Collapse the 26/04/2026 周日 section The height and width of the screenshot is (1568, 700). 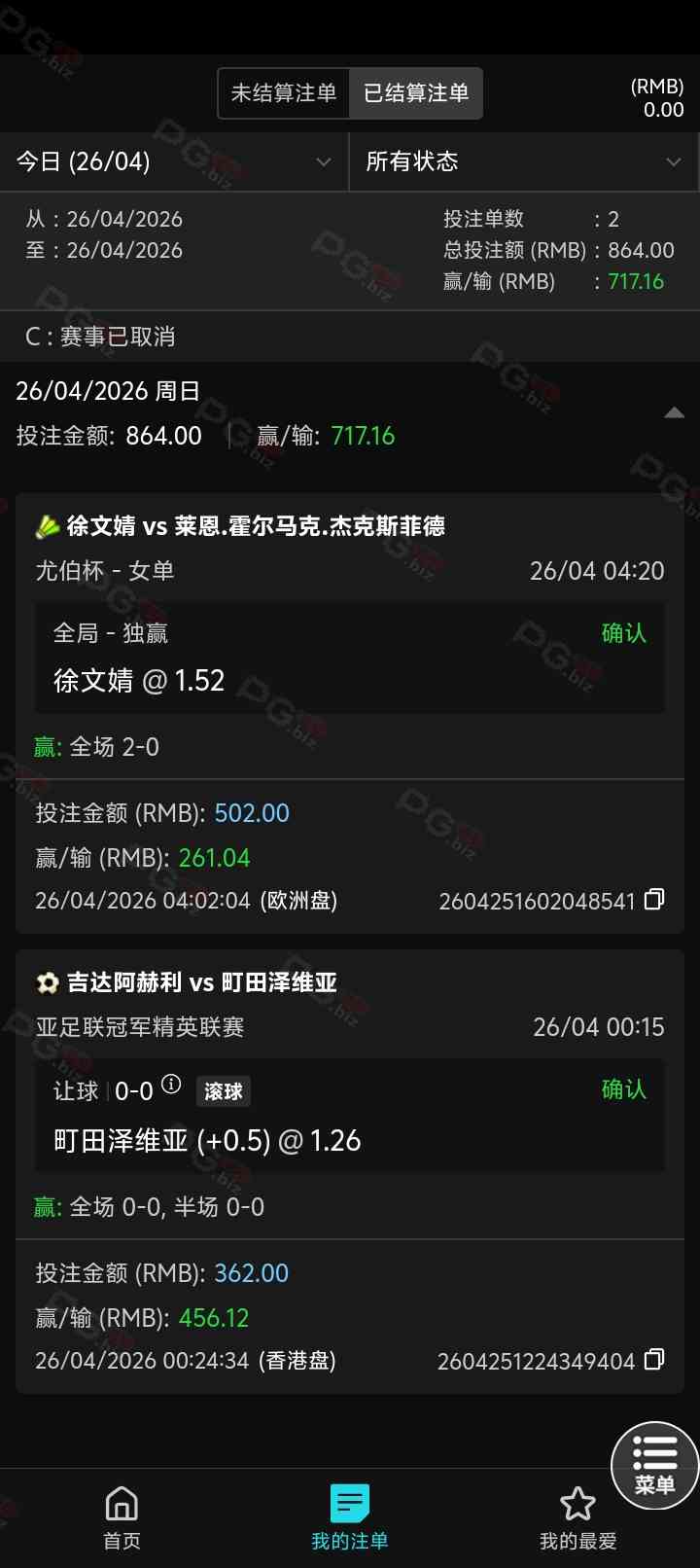coord(674,413)
